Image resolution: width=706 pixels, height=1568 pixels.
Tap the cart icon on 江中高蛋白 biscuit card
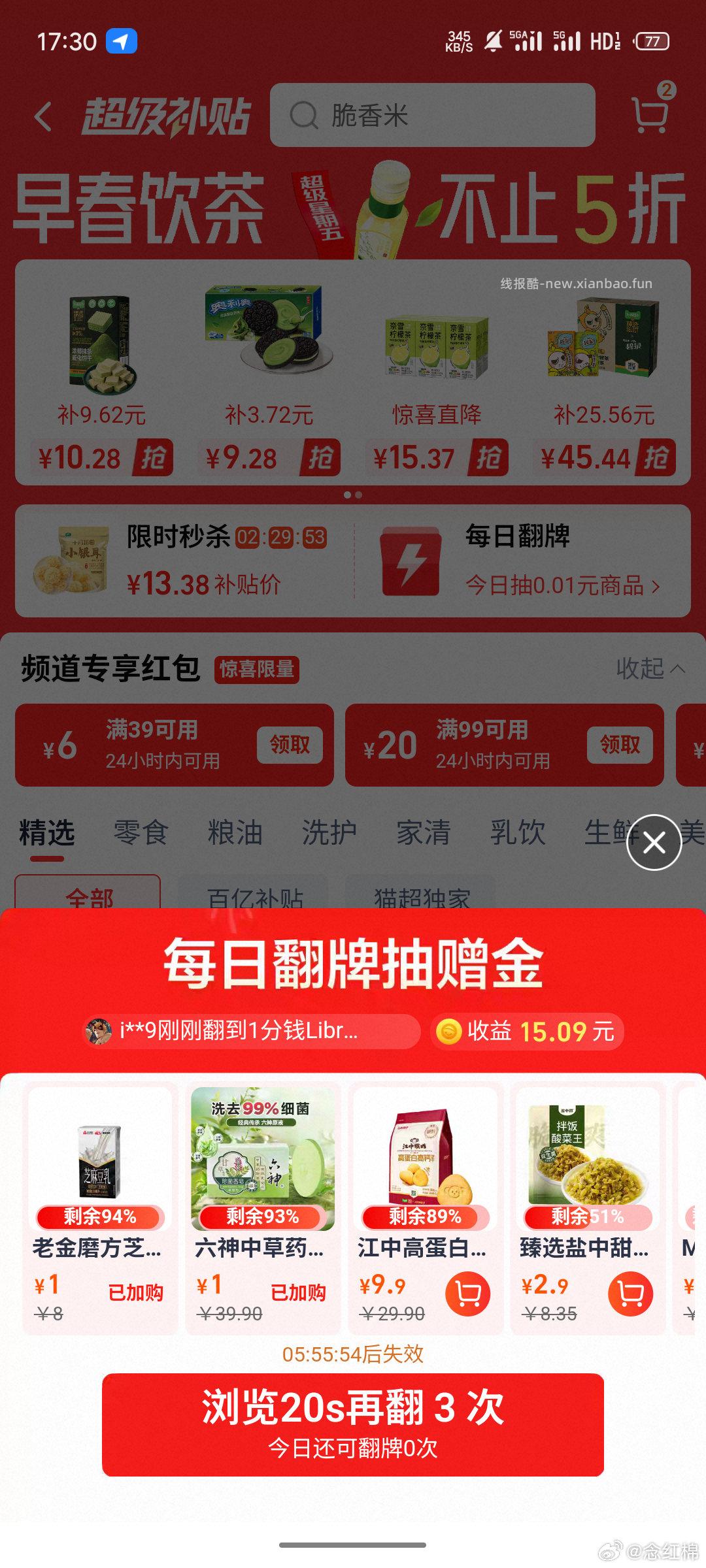466,1291
